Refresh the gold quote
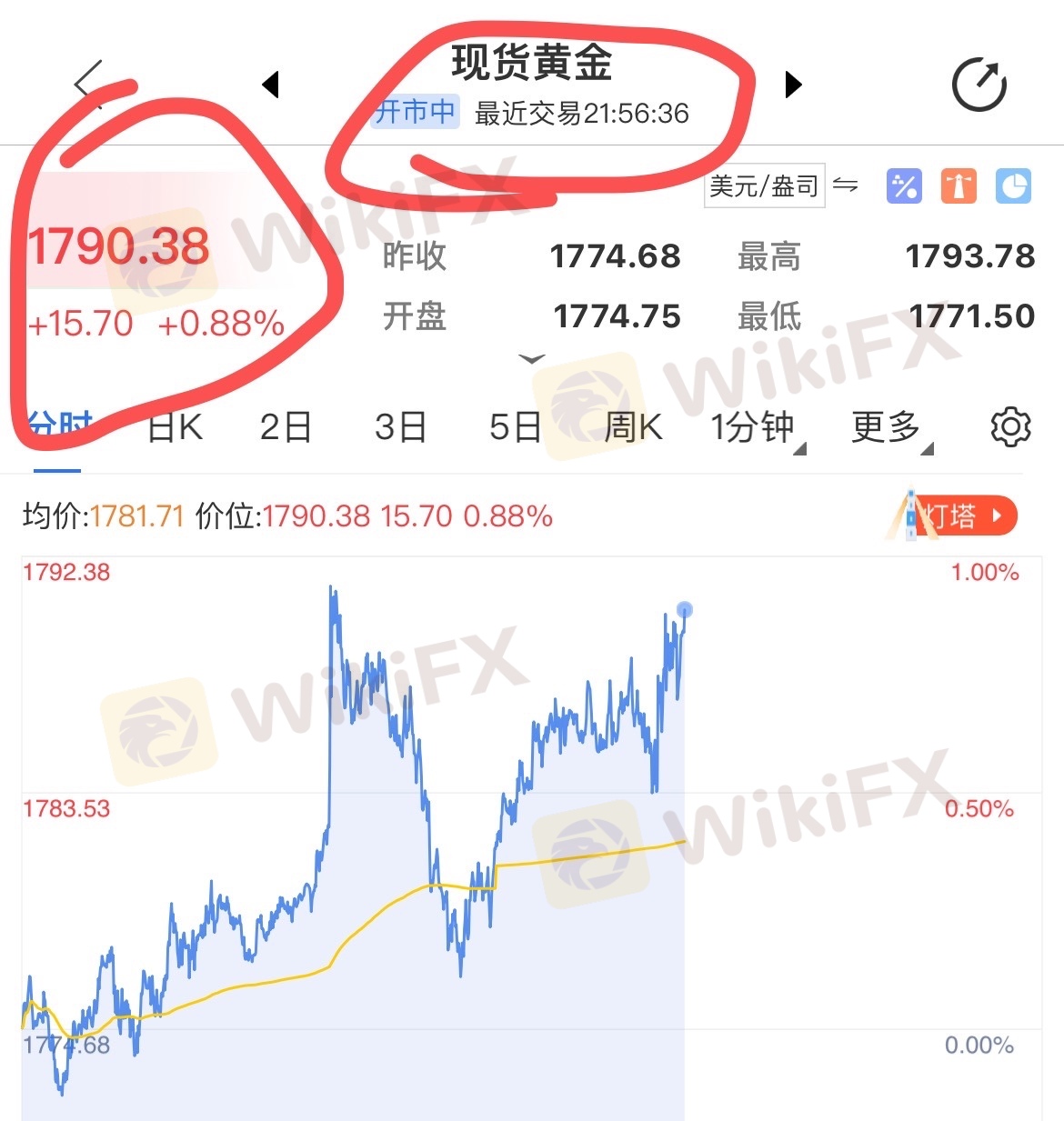1064x1121 pixels. coord(979,85)
